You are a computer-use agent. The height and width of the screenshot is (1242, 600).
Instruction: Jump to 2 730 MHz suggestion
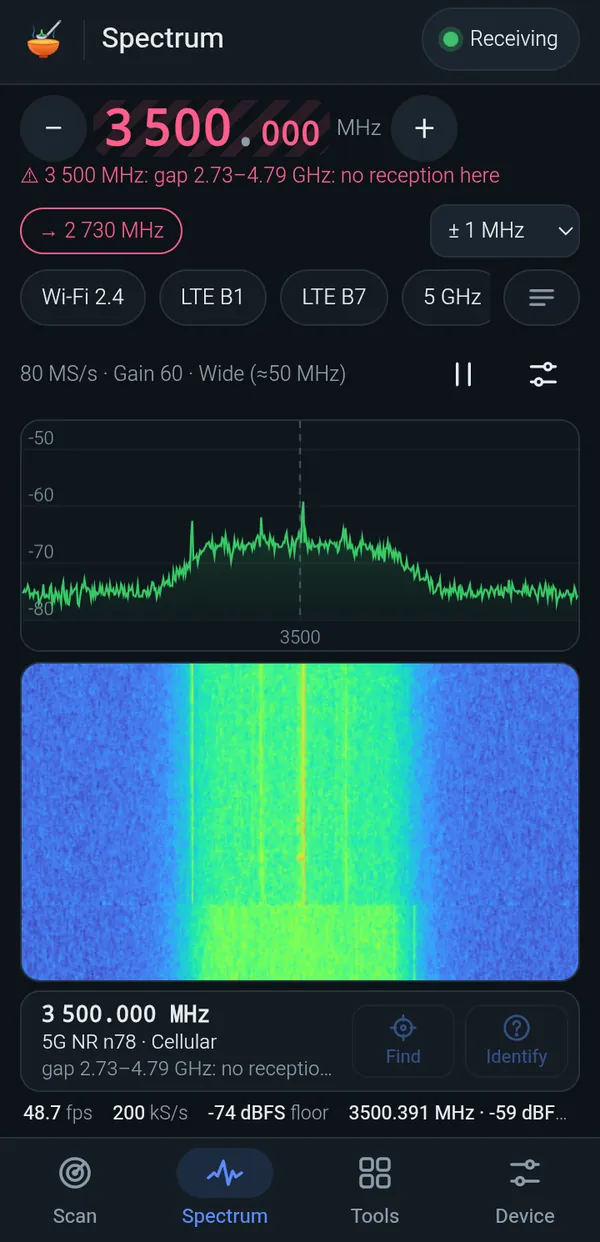pyautogui.click(x=101, y=231)
